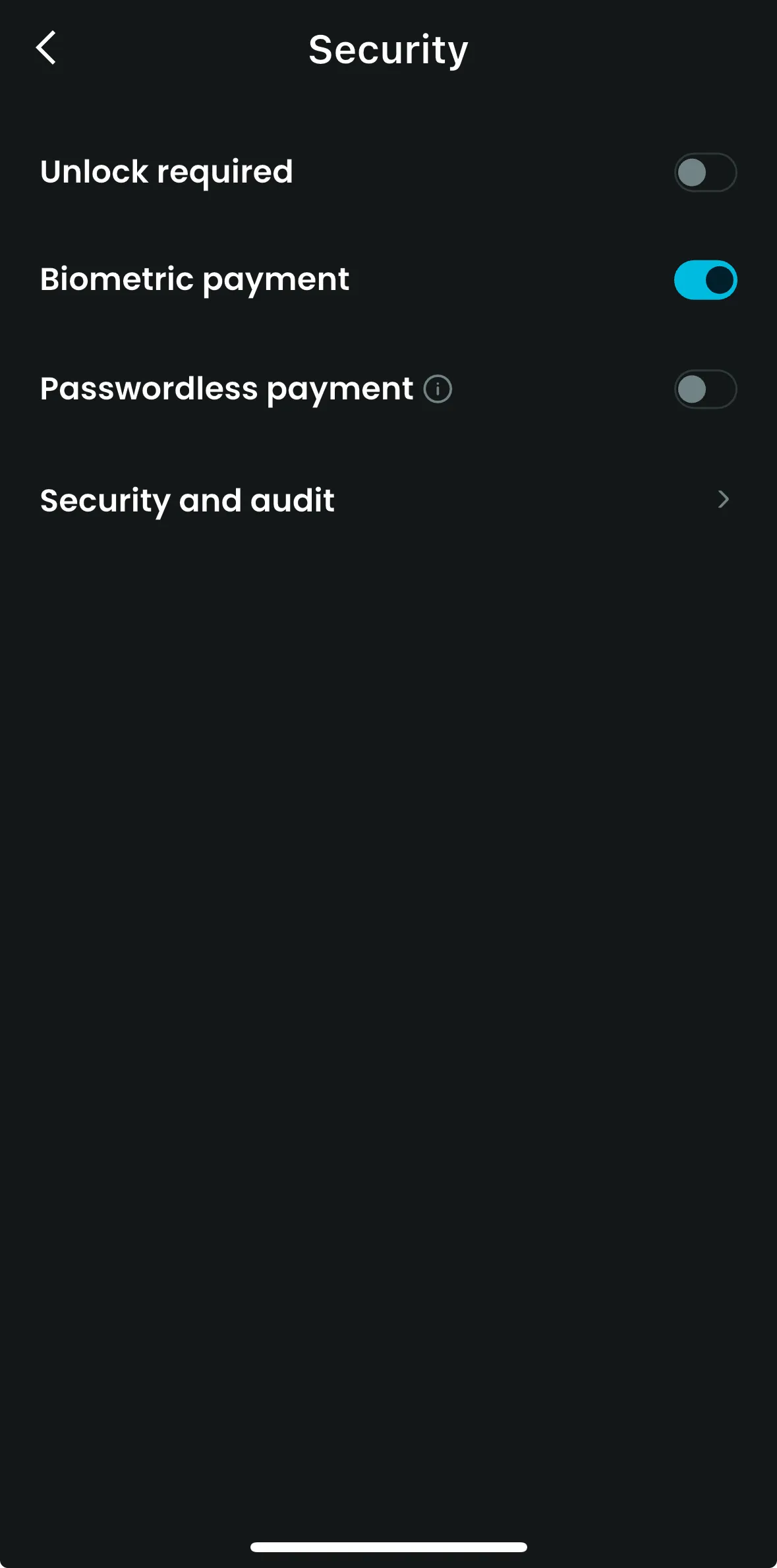Screen dimensions: 777x1568
Task: Click the back navigation icon at top left
Action: (46, 48)
